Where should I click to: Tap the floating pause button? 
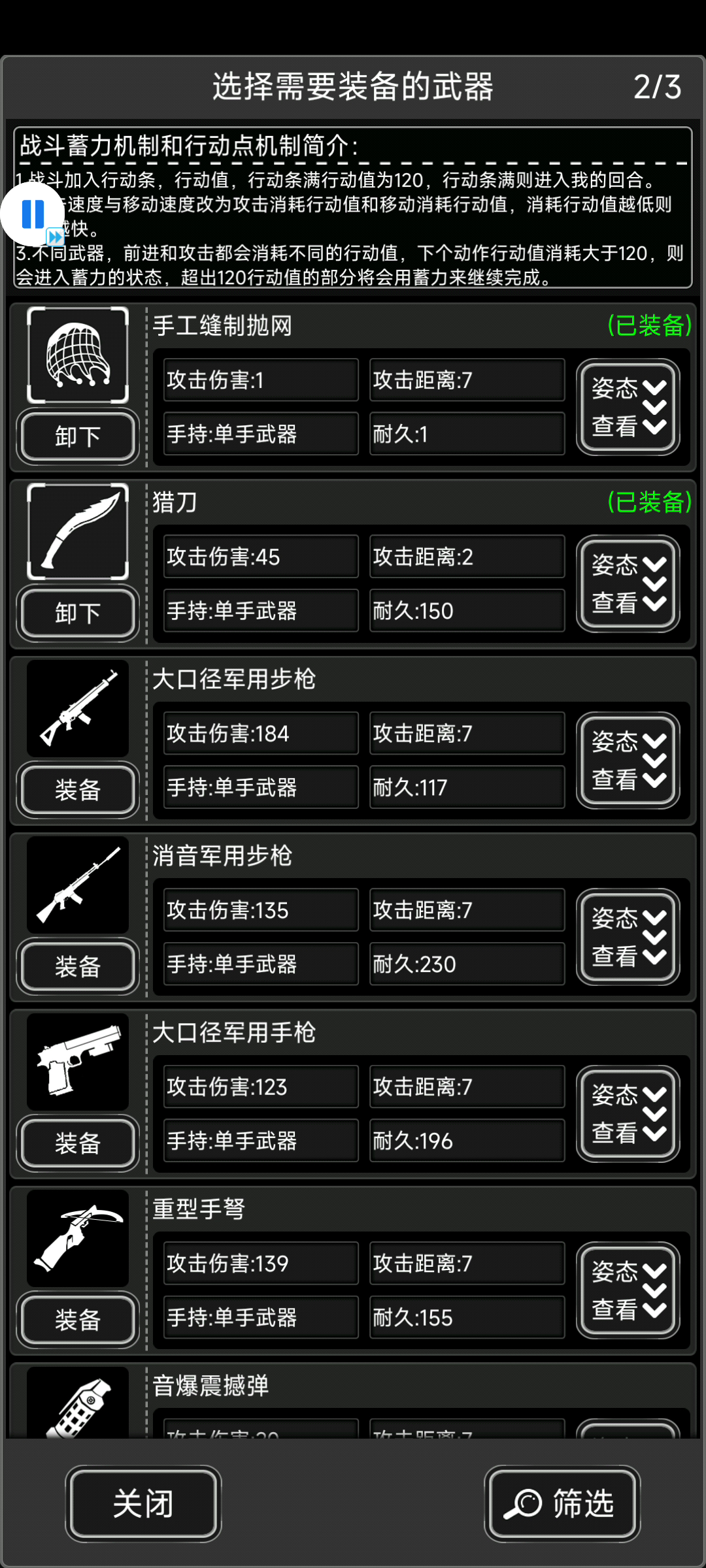click(x=32, y=214)
